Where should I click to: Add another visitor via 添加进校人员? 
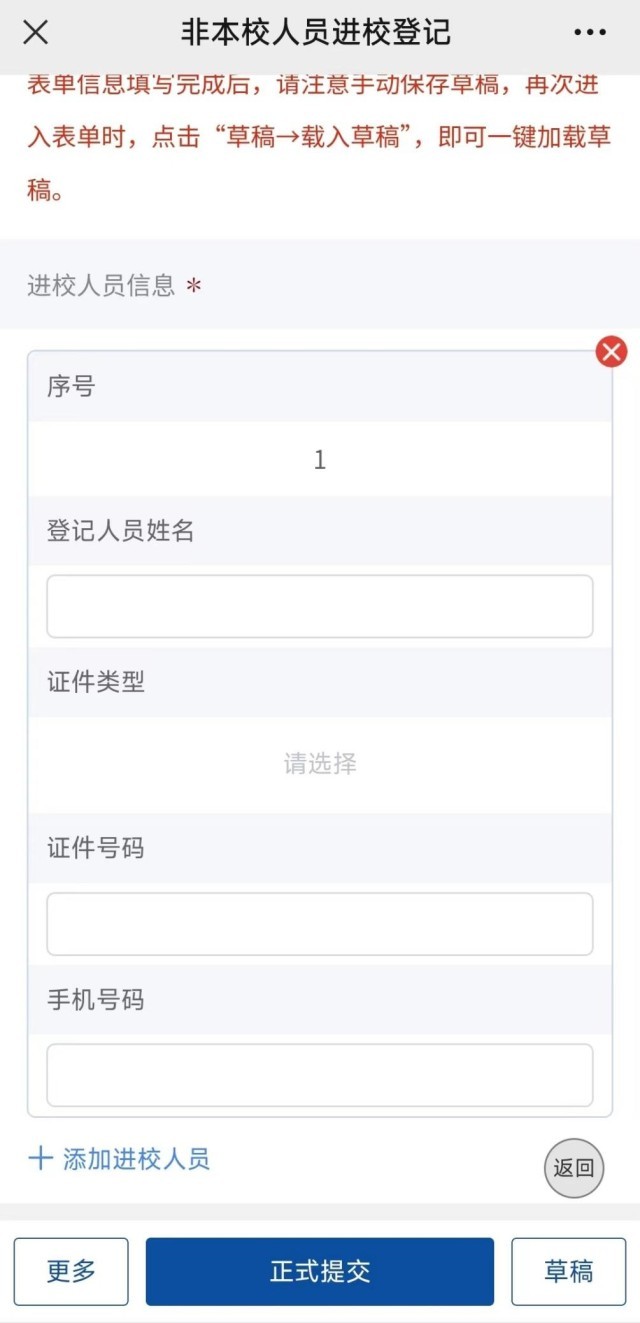click(x=120, y=1159)
